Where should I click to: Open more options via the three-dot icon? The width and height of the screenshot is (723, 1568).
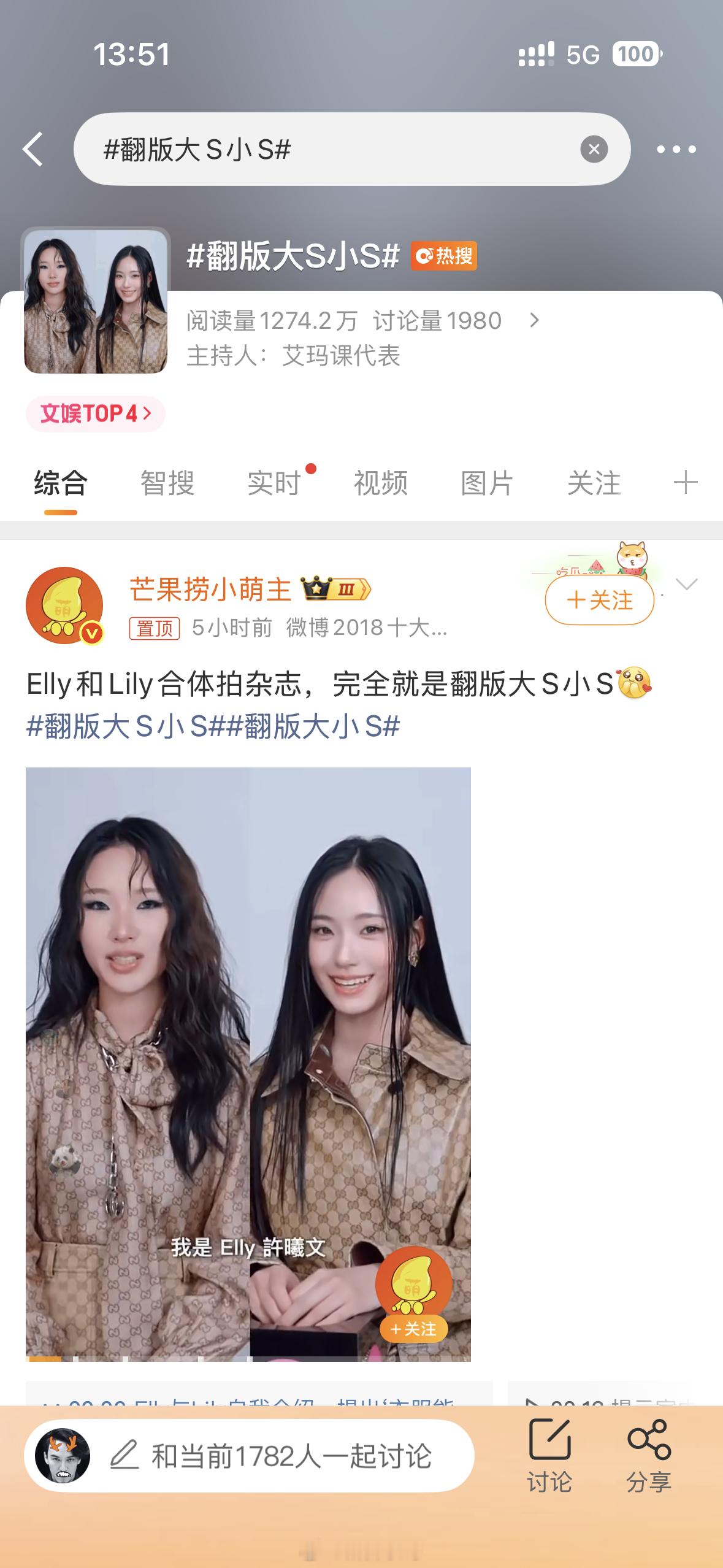click(678, 149)
